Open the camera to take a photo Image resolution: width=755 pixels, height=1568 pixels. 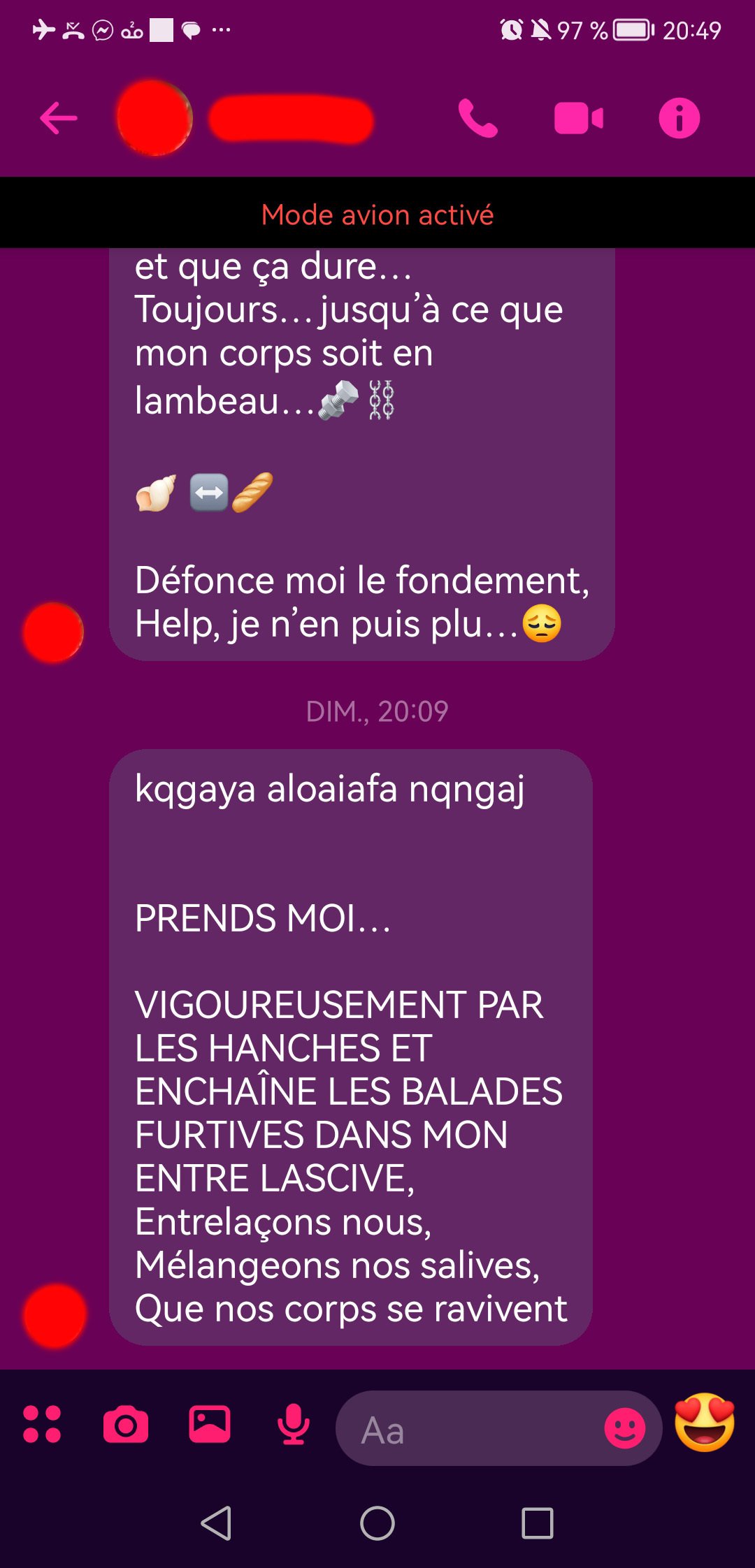(126, 1424)
